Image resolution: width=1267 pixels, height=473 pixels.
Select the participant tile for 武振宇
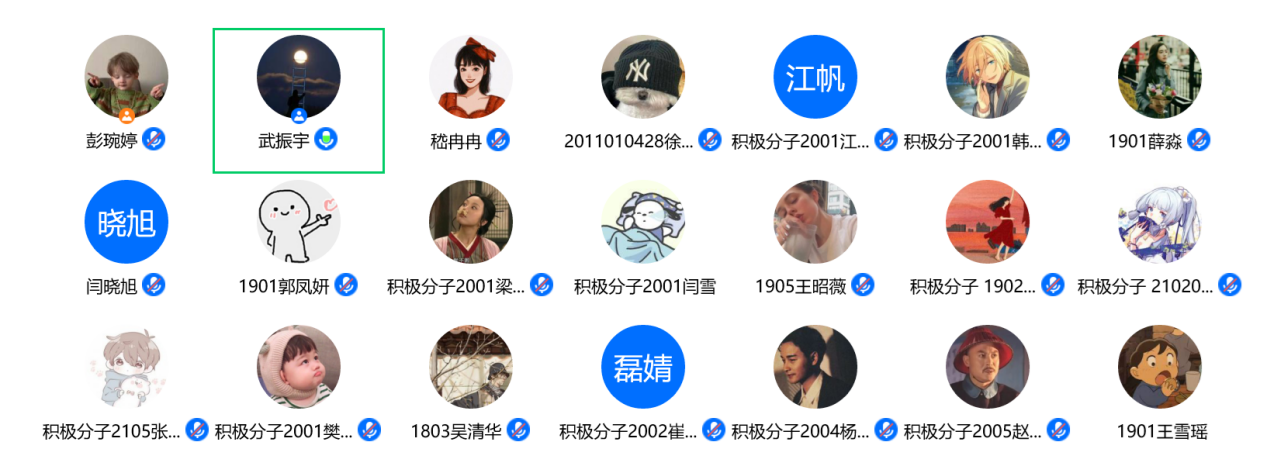click(x=298, y=78)
